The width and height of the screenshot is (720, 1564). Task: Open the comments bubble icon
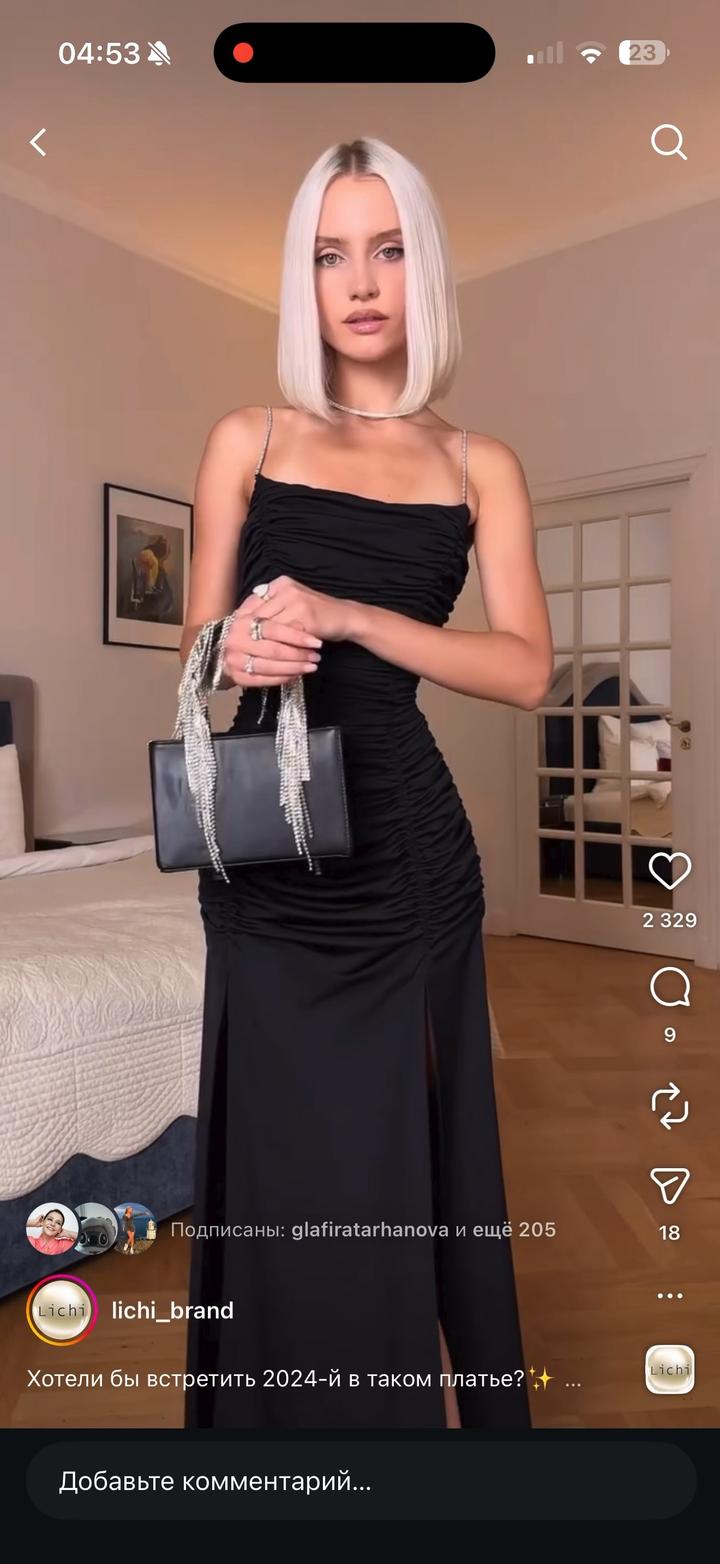pyautogui.click(x=669, y=989)
